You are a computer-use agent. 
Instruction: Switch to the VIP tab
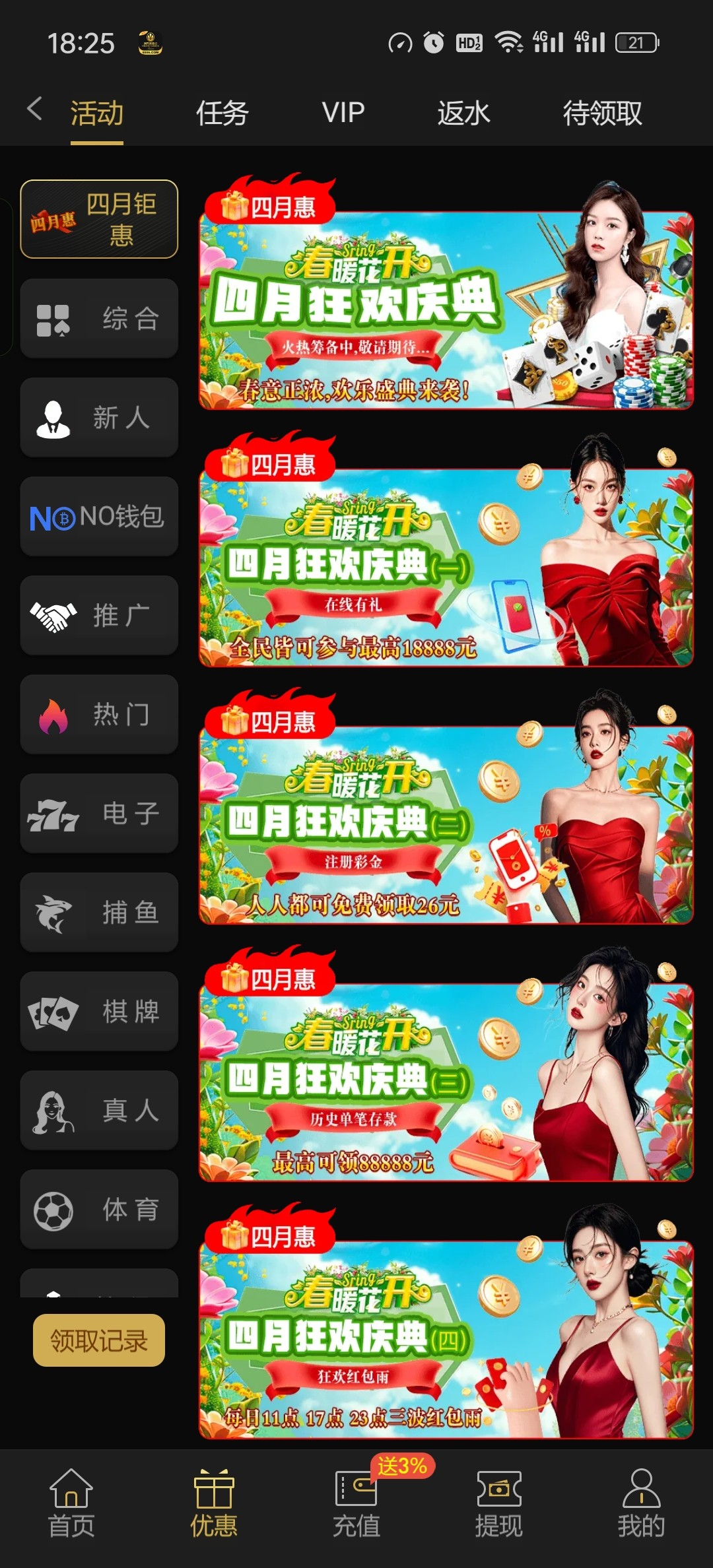point(343,113)
